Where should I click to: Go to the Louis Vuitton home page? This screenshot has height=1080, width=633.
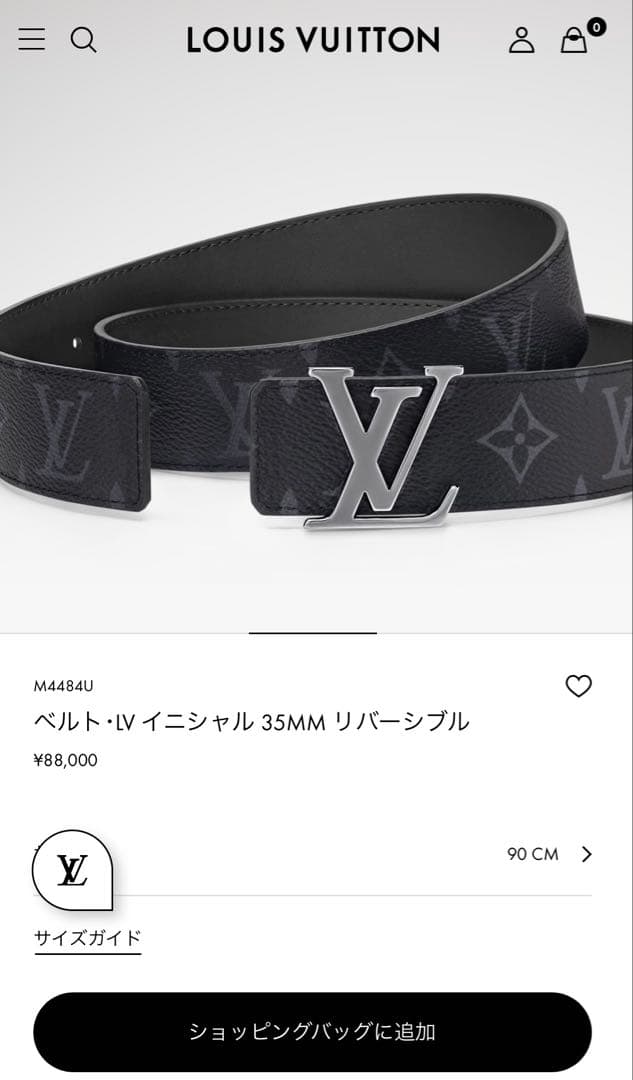[313, 40]
